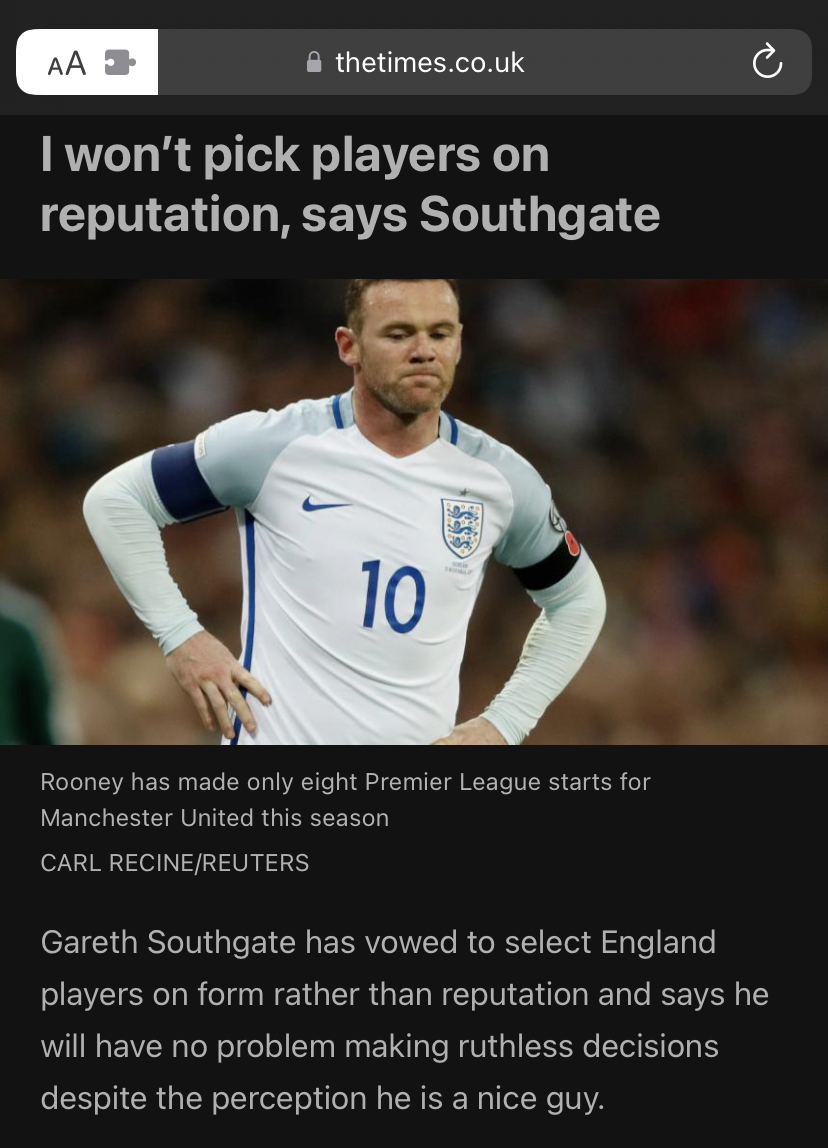
Task: Reload the page
Action: pyautogui.click(x=766, y=62)
